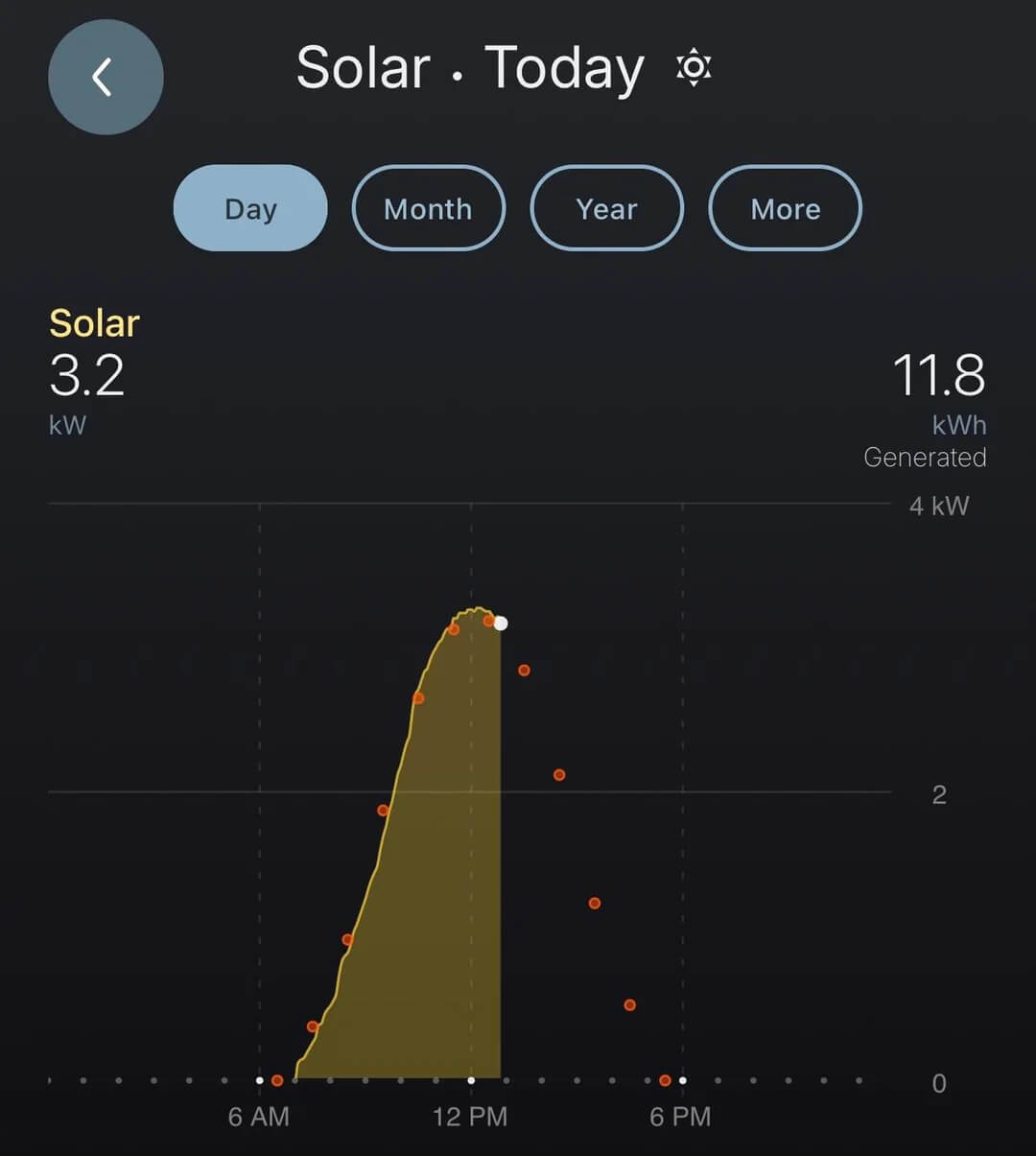
Task: Select the white timeline dot at 12 PM
Action: pyautogui.click(x=470, y=1080)
